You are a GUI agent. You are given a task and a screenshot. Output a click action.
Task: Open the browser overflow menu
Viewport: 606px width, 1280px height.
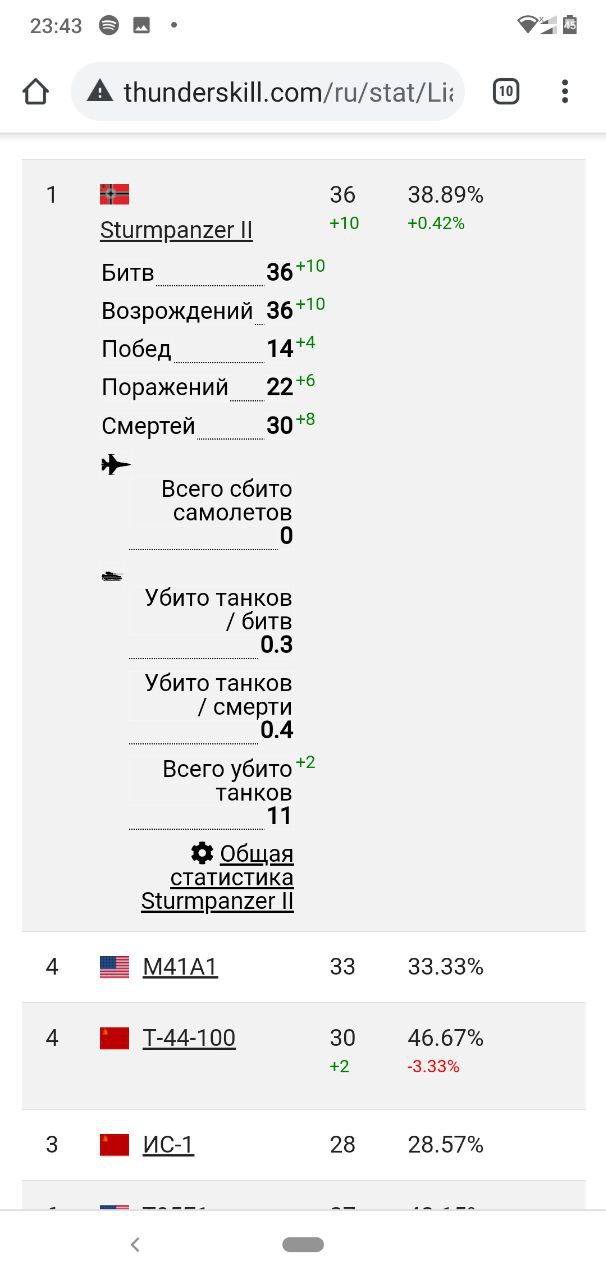point(565,93)
